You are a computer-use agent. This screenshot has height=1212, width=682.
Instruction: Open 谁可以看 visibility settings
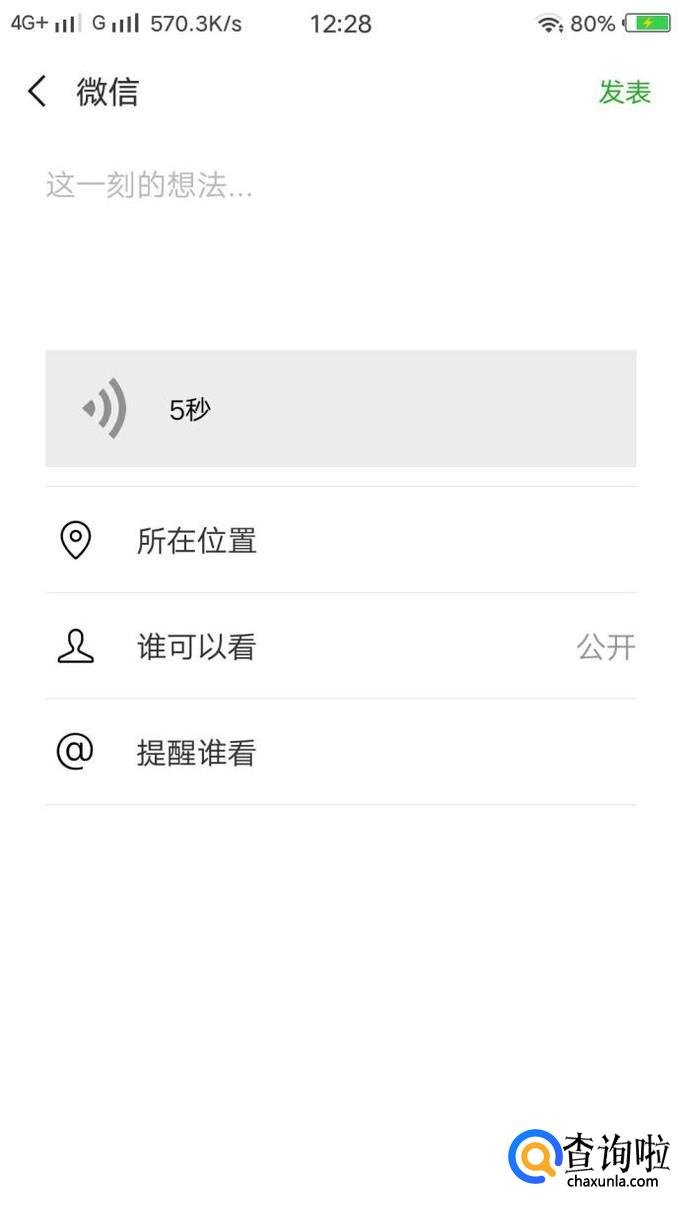(x=340, y=646)
